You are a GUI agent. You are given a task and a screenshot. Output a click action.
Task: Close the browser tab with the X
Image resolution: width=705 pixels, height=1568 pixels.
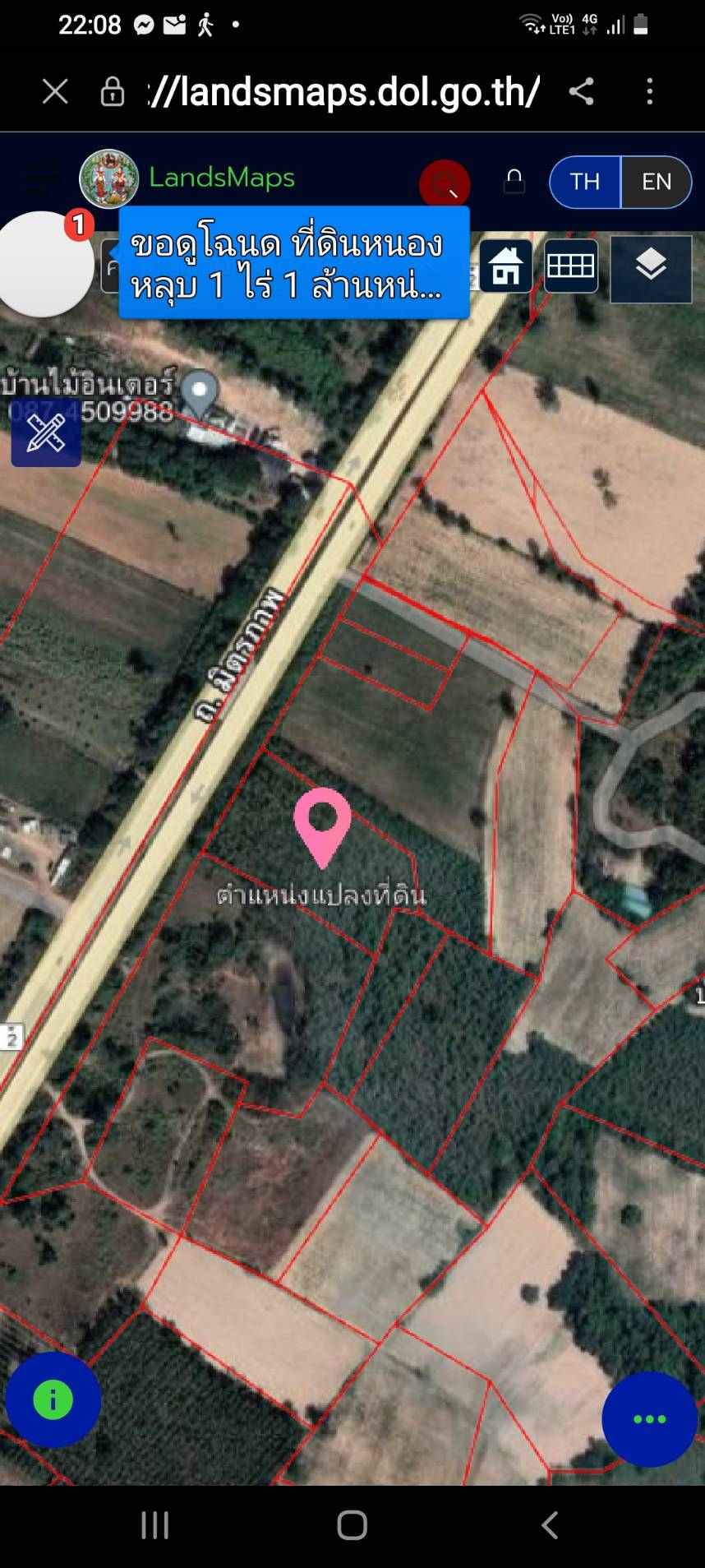55,91
